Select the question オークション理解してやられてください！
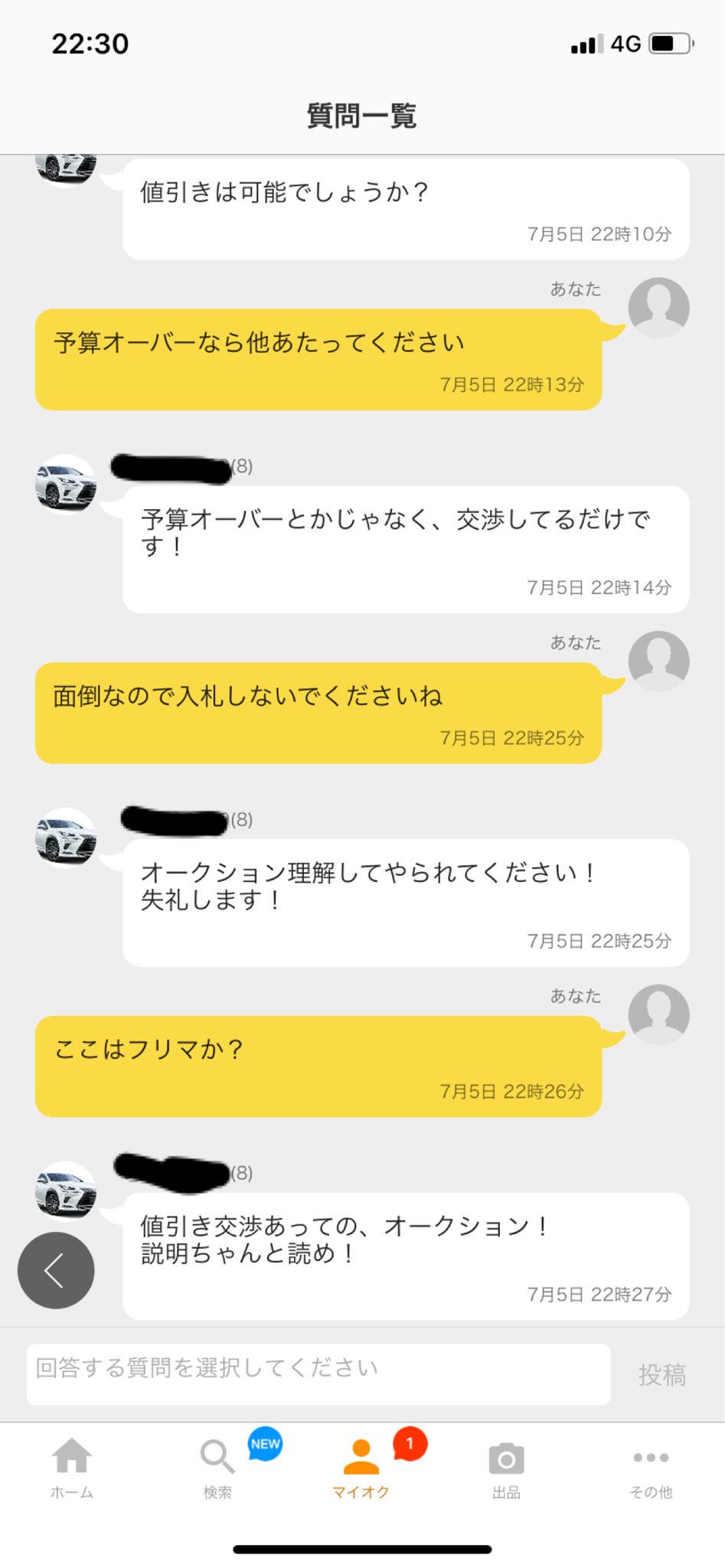 (x=406, y=902)
